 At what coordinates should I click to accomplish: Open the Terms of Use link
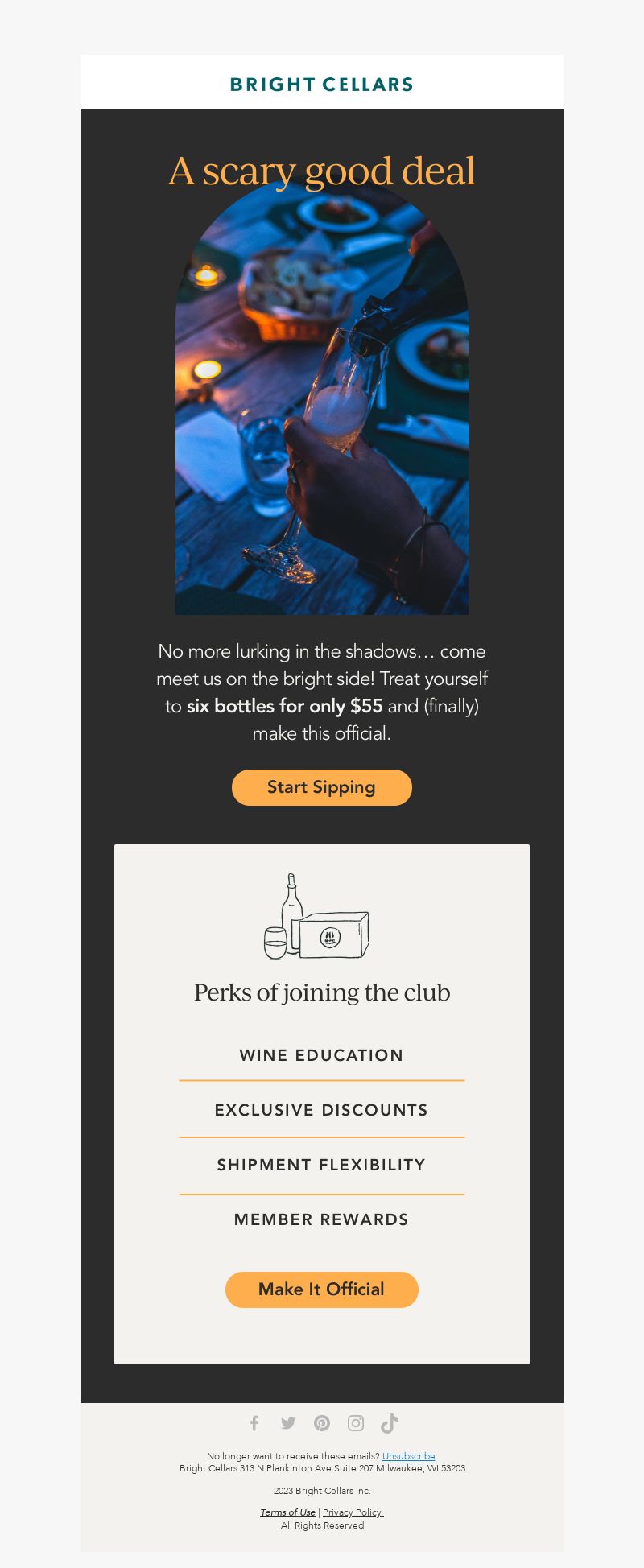pyautogui.click(x=287, y=1512)
